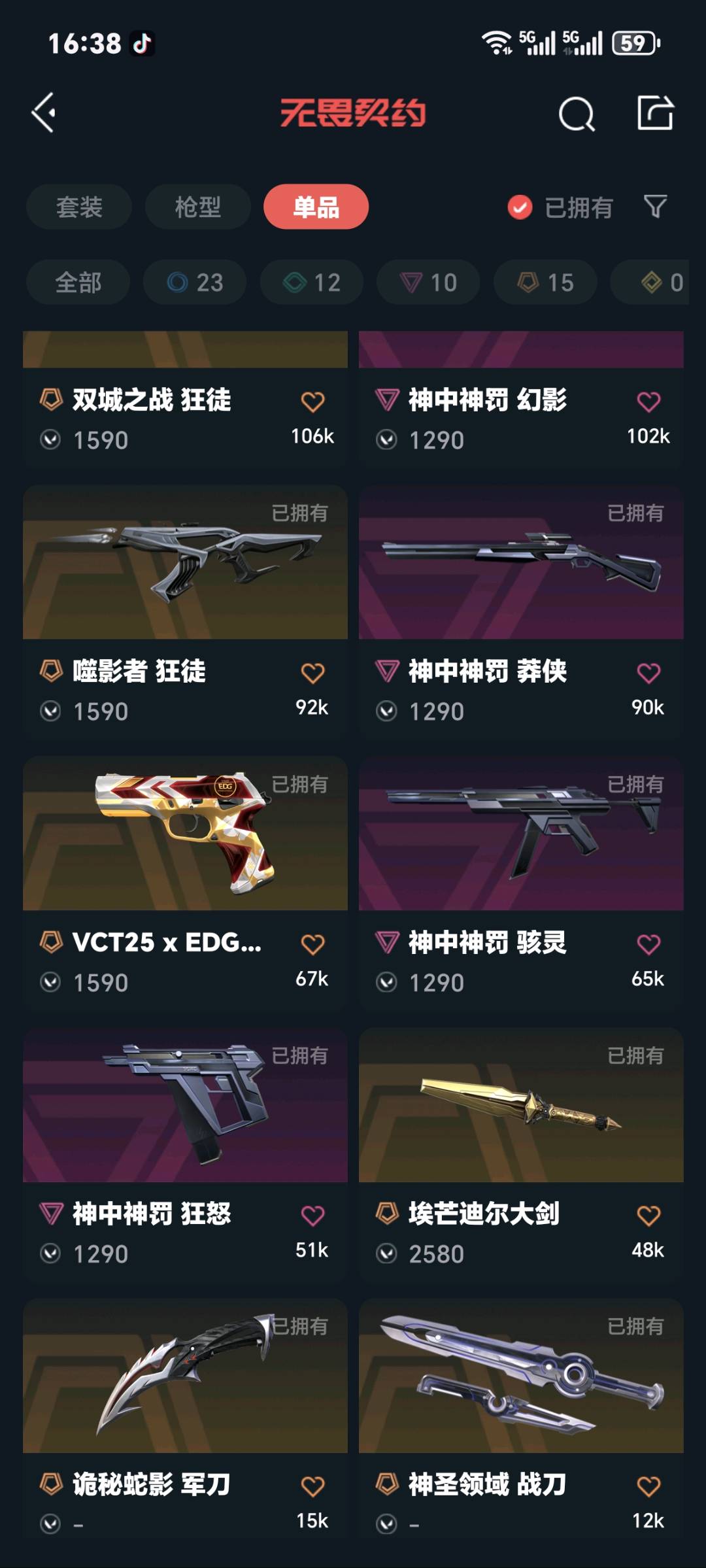
Task: Filter by the green tier chip 12
Action: click(312, 282)
